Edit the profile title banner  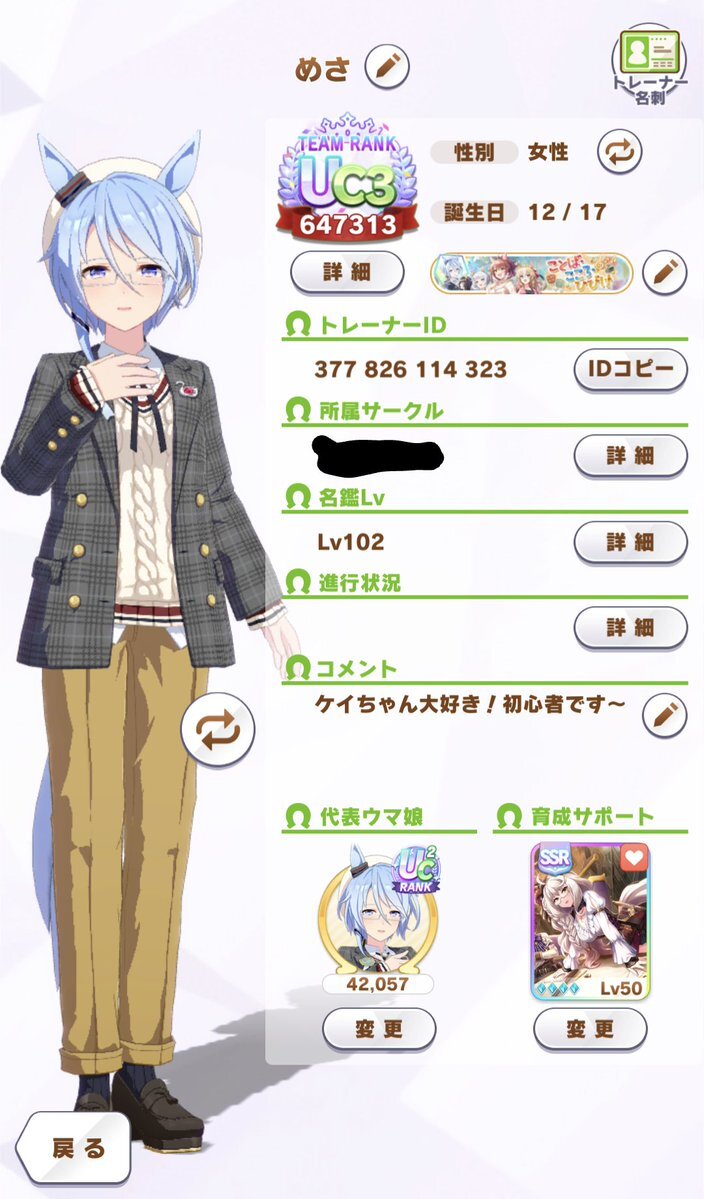[x=664, y=272]
